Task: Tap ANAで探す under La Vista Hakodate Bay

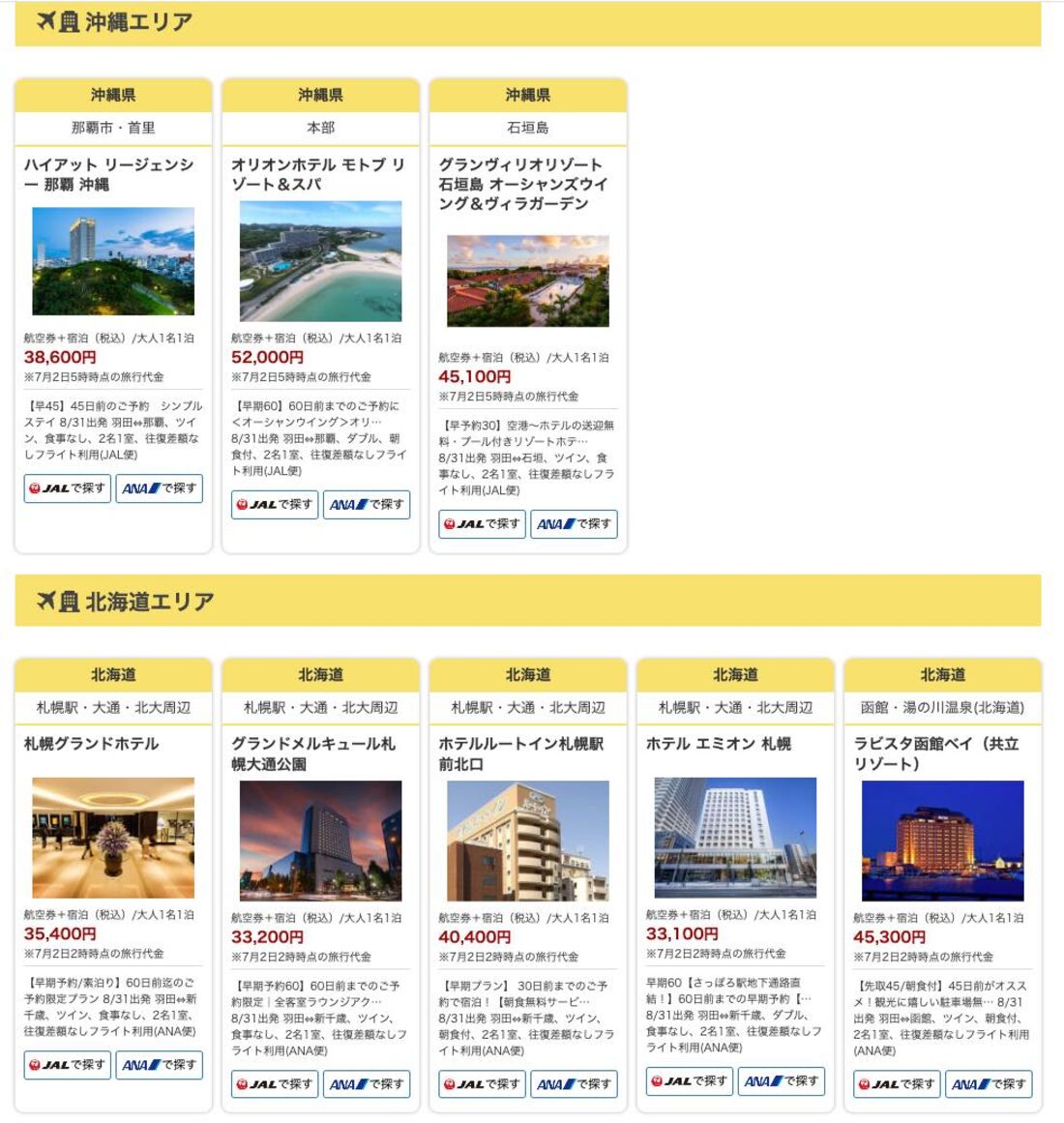Action: (989, 1084)
